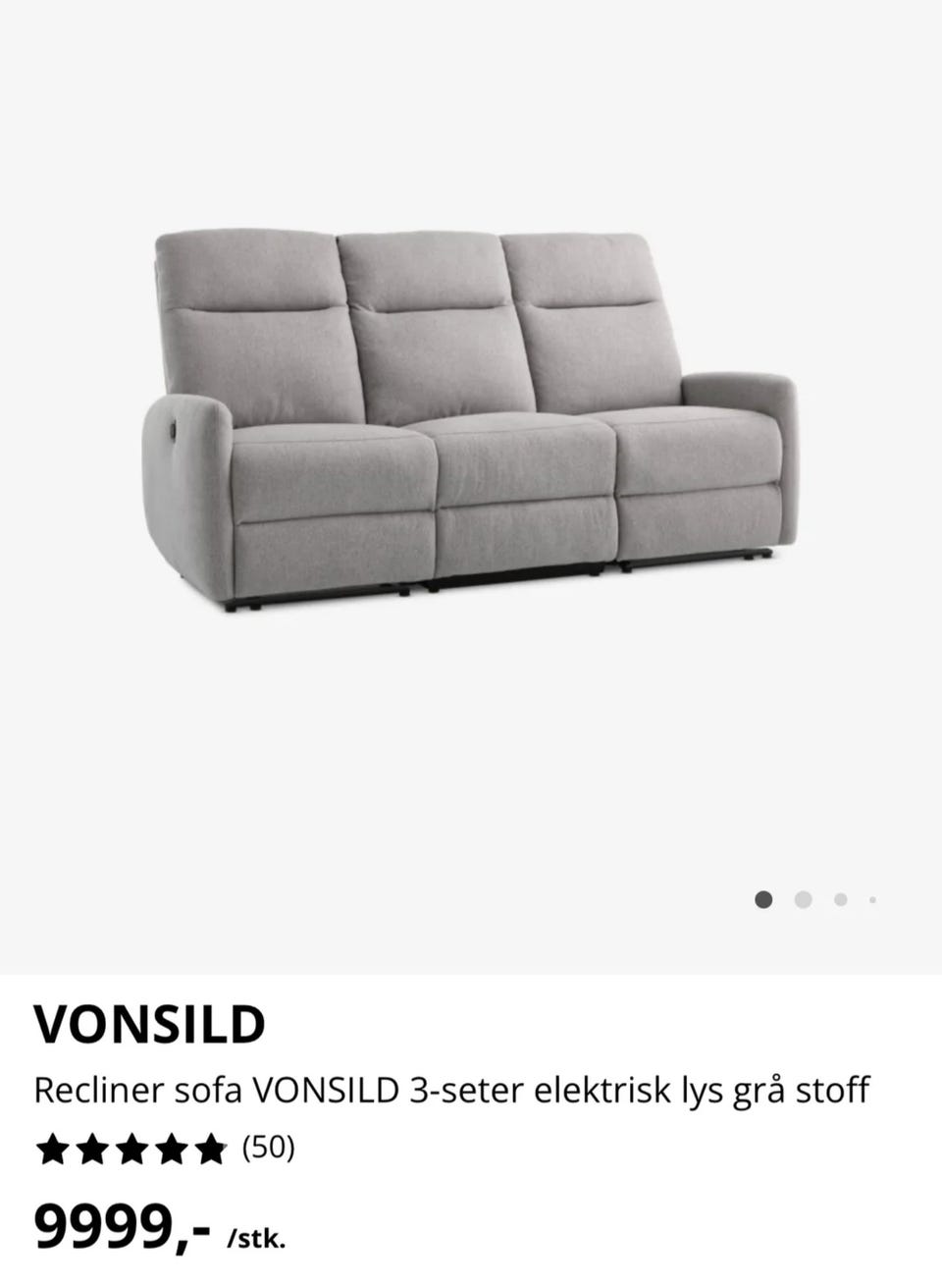Click the fifth star of the rating row
Image resolution: width=942 pixels, height=1288 pixels.
212,1150
